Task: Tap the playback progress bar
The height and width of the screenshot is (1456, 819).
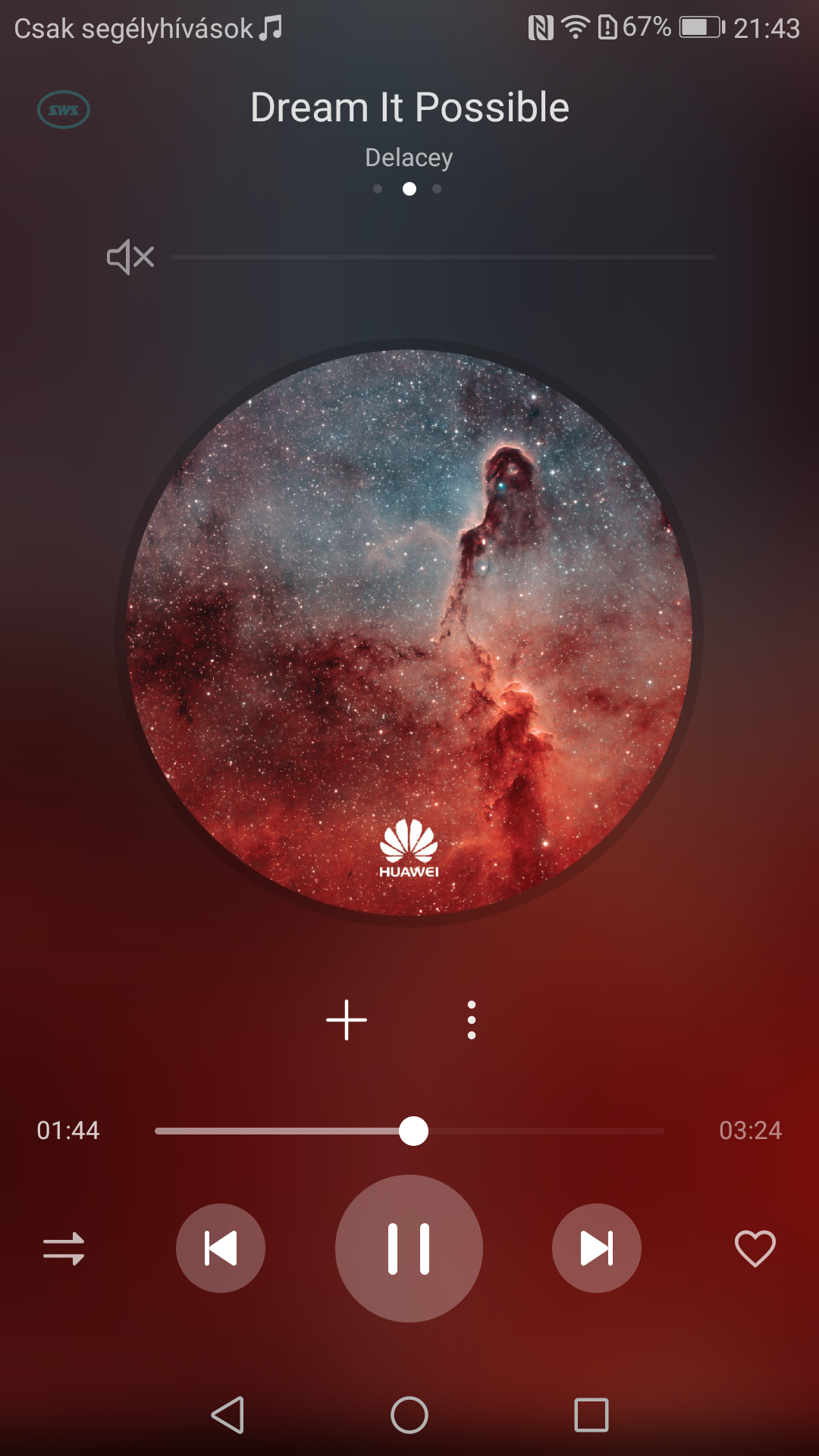Action: click(x=409, y=1131)
